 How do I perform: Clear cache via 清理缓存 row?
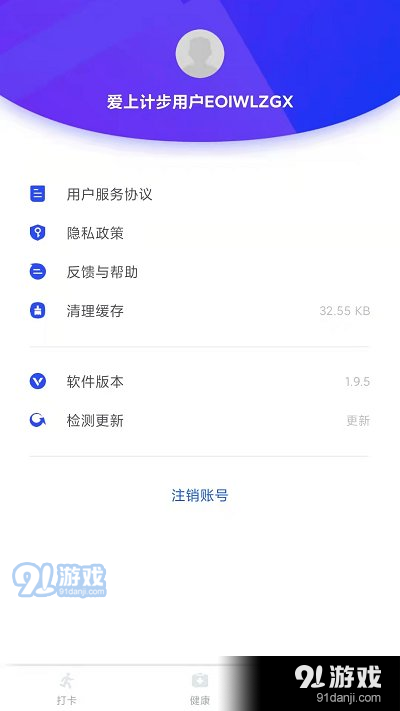(x=200, y=311)
